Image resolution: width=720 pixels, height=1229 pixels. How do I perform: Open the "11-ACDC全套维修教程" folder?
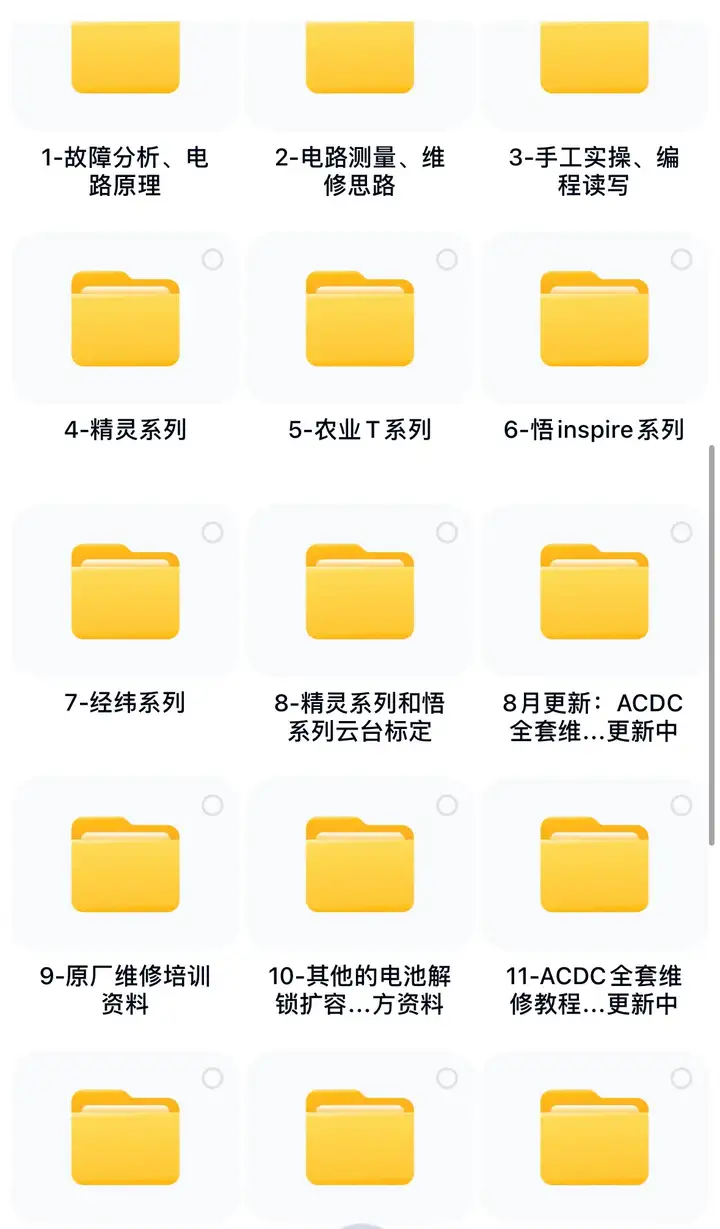point(594,864)
